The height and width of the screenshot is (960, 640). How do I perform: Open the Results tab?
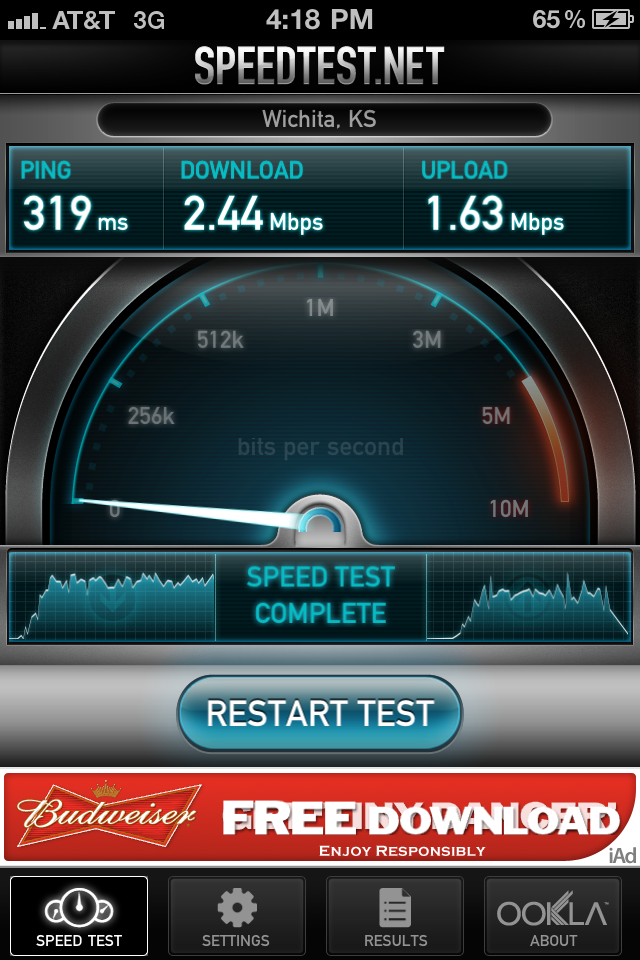pyautogui.click(x=395, y=916)
